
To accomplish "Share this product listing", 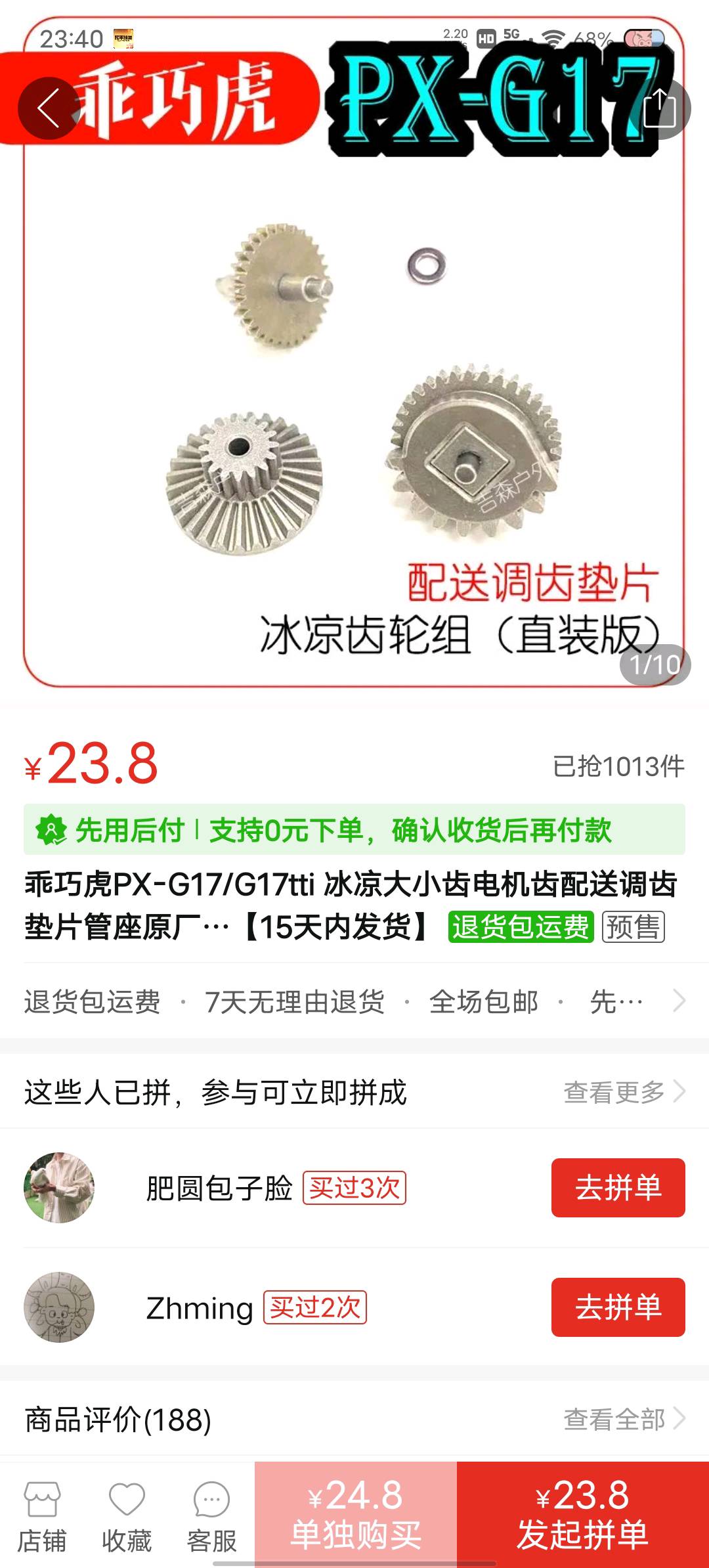I will 660,108.
